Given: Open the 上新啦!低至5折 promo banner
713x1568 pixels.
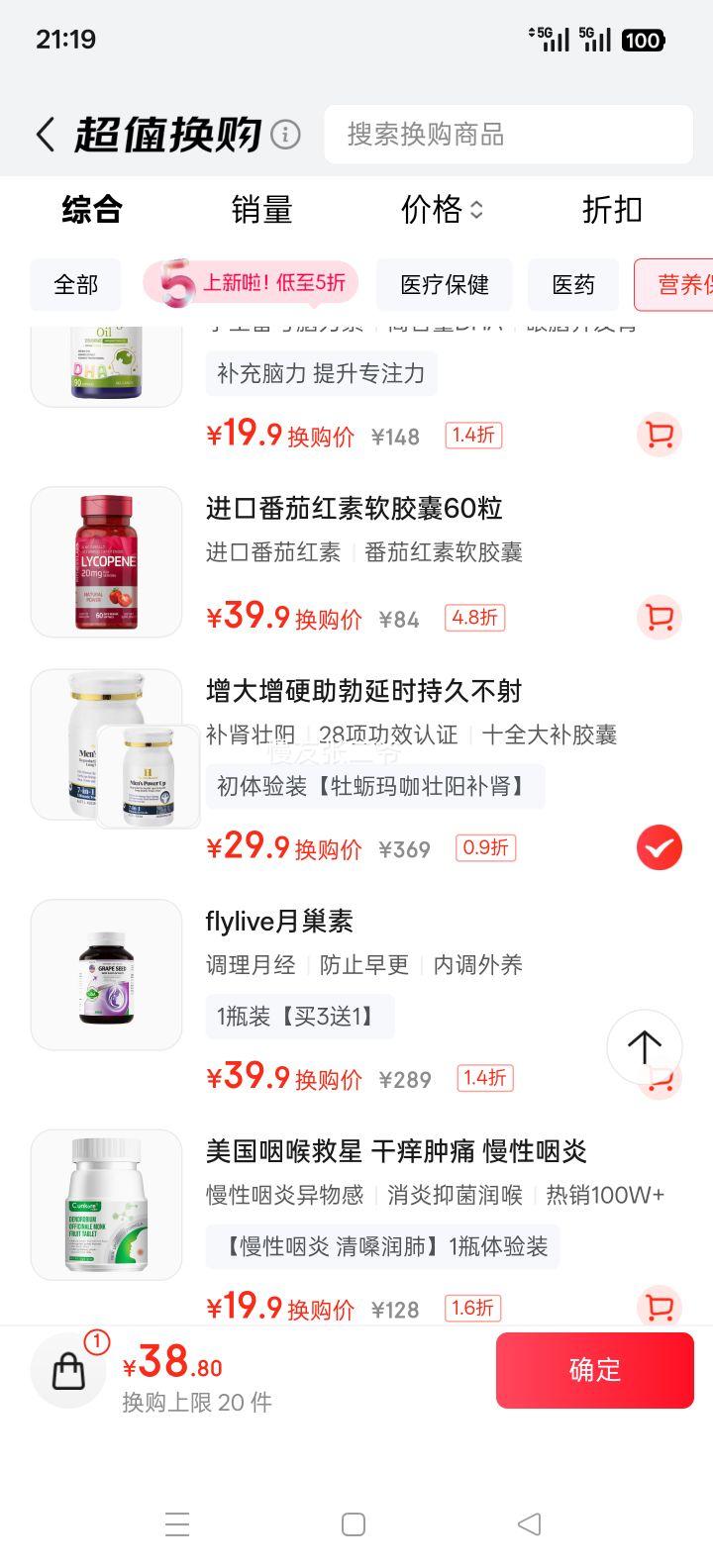Looking at the screenshot, I should click(x=253, y=284).
